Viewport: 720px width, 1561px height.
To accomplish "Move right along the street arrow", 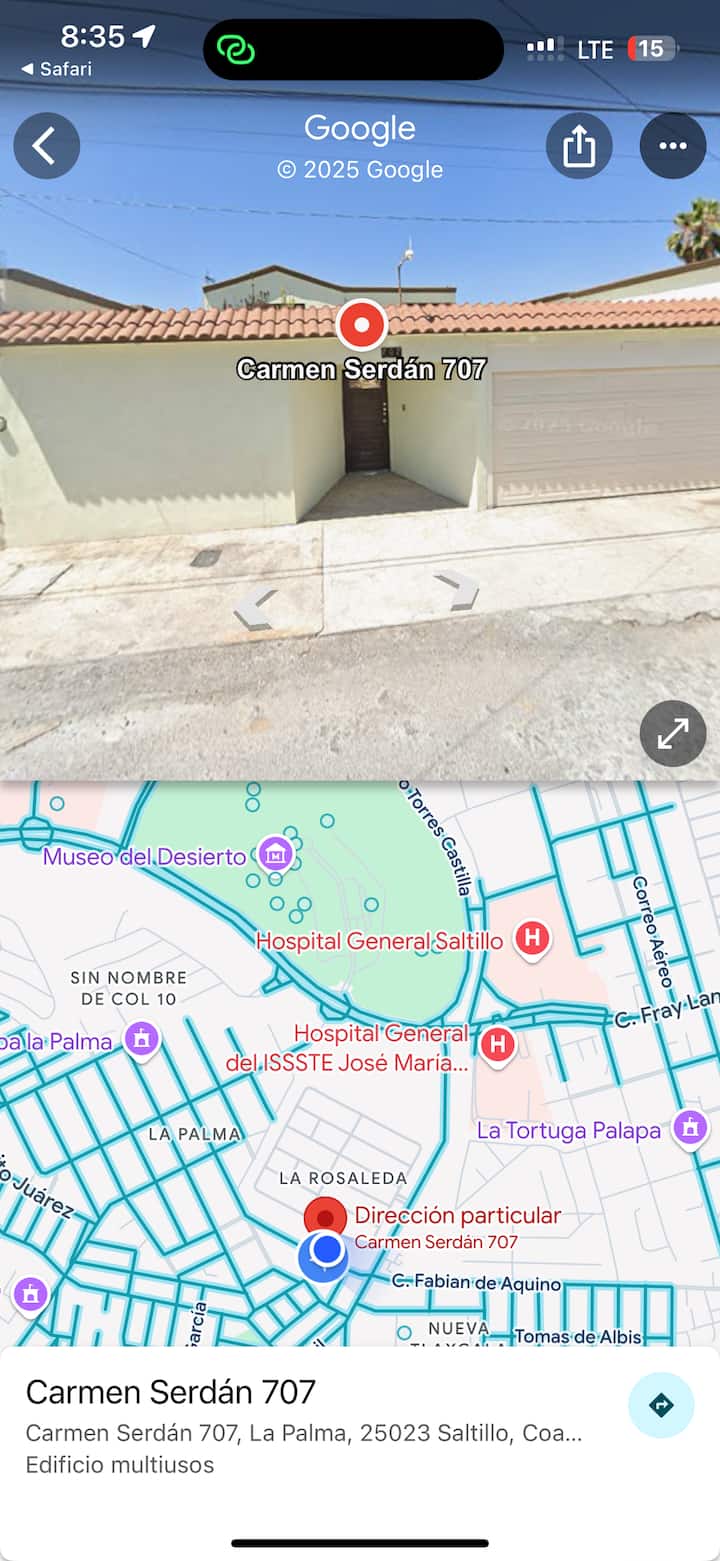I will tap(458, 590).
